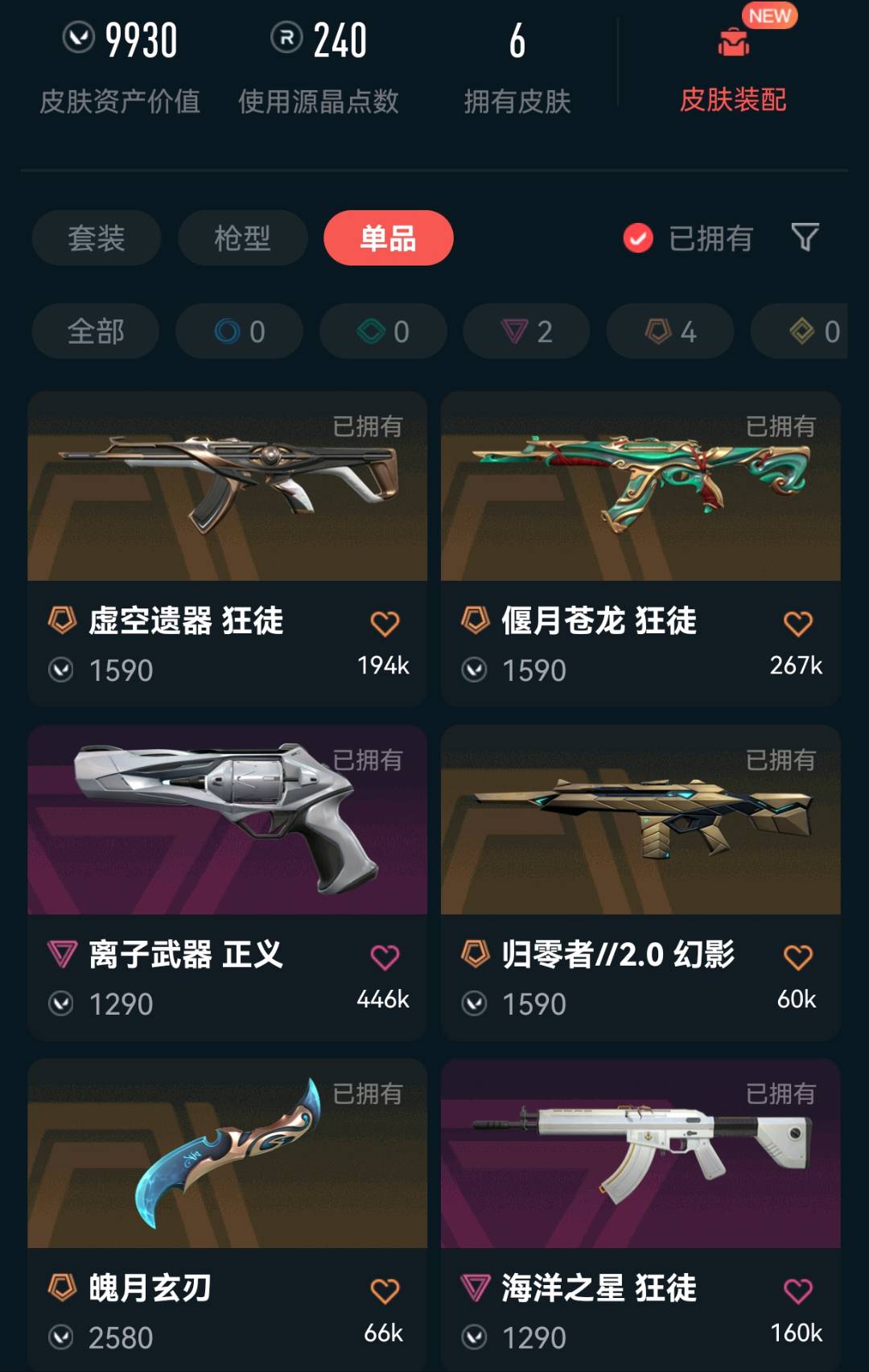Filter by the blue tier chip showing 0
869x1372 pixels.
[239, 332]
